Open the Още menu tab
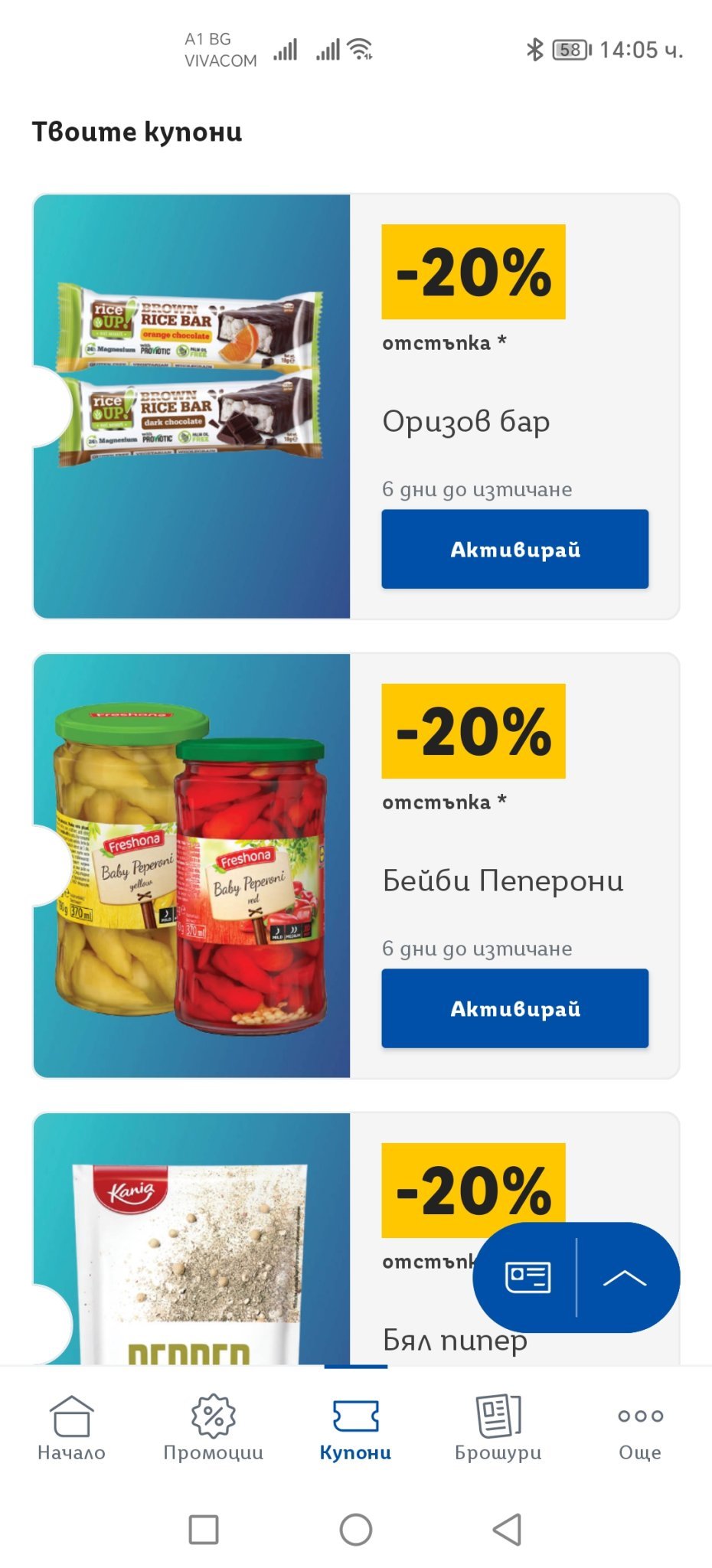 coord(640,1427)
